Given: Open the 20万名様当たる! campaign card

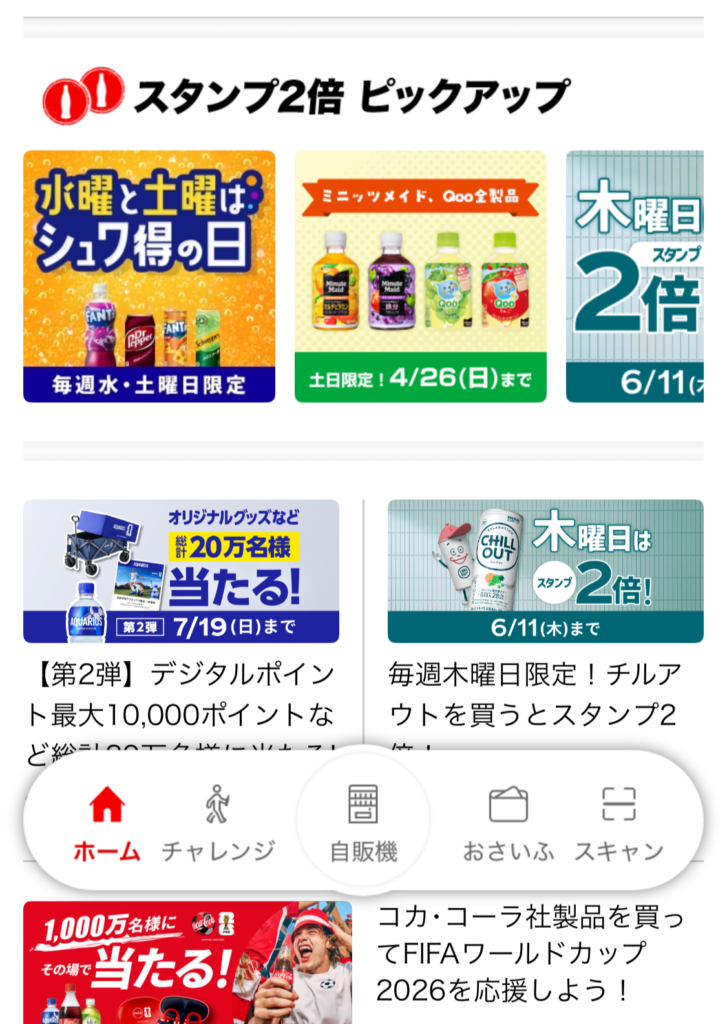Looking at the screenshot, I should pos(181,571).
